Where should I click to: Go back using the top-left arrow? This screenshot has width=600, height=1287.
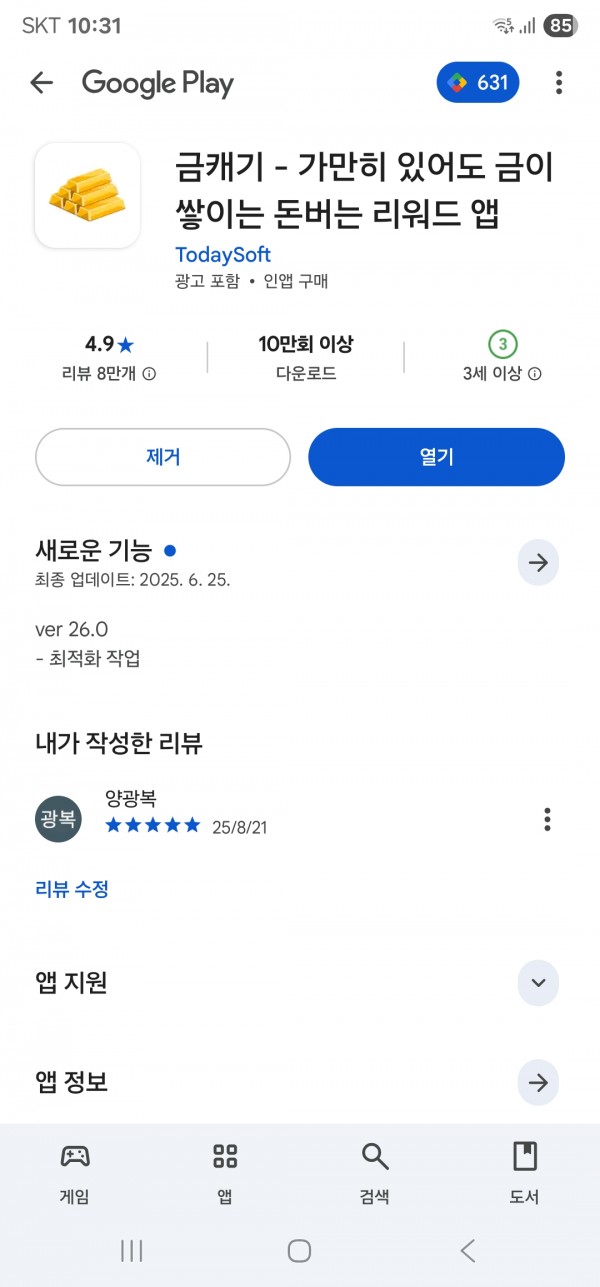coord(41,83)
